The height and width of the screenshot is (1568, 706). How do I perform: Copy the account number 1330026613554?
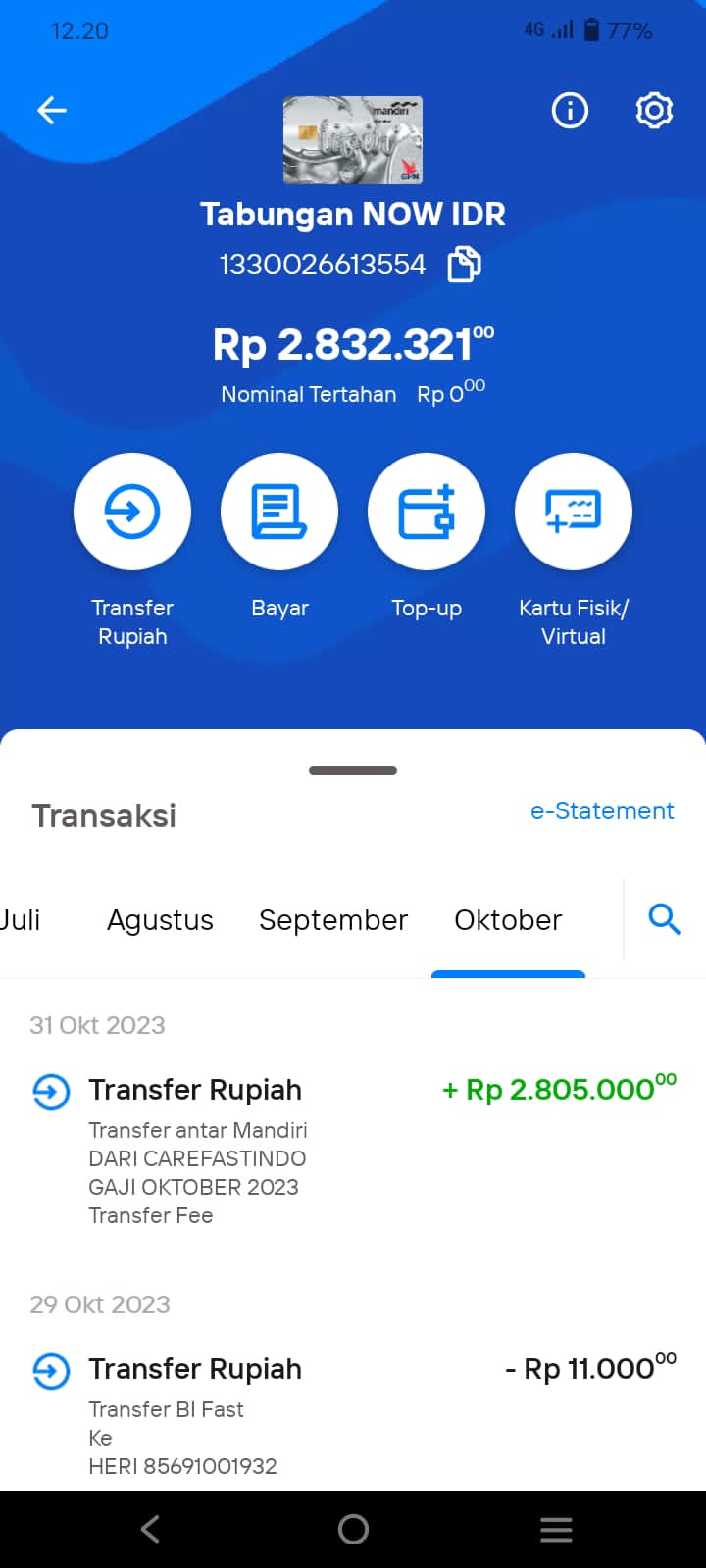464,265
